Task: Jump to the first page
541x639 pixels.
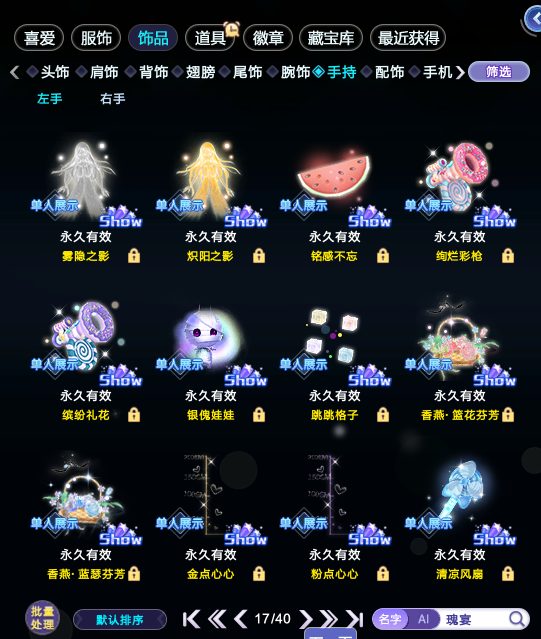Action: [x=191, y=619]
